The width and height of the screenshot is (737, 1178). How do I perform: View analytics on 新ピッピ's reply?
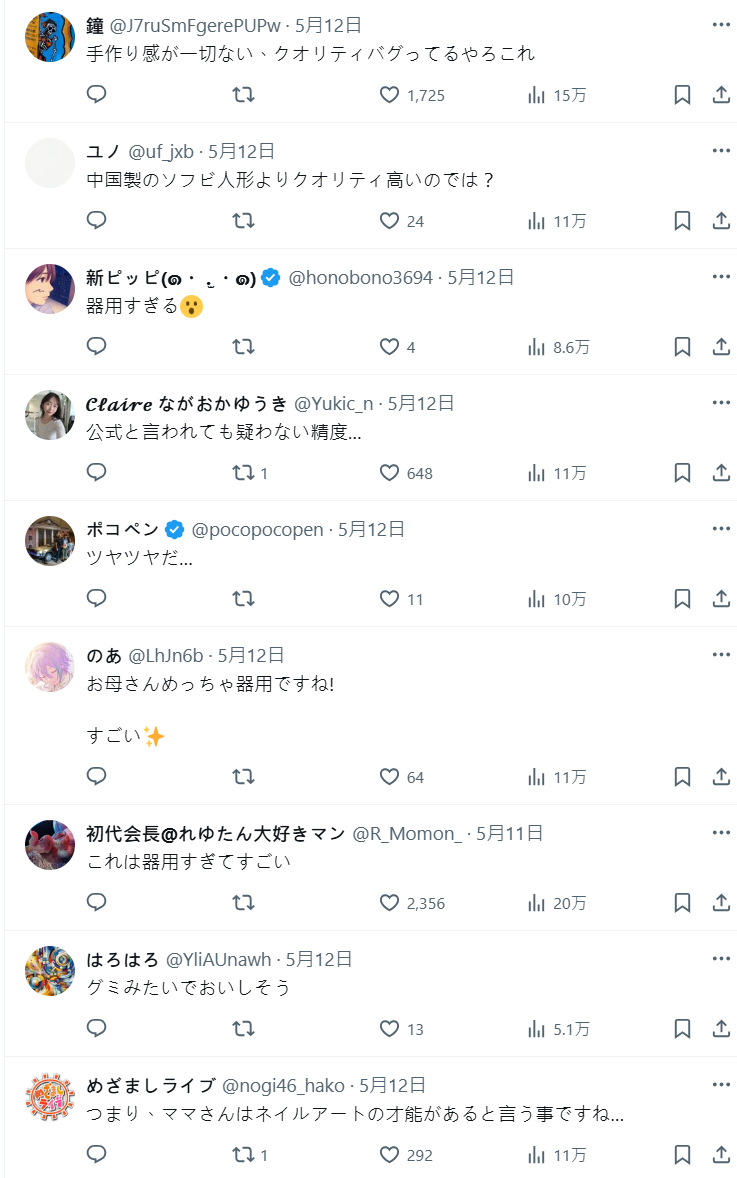pyautogui.click(x=537, y=347)
